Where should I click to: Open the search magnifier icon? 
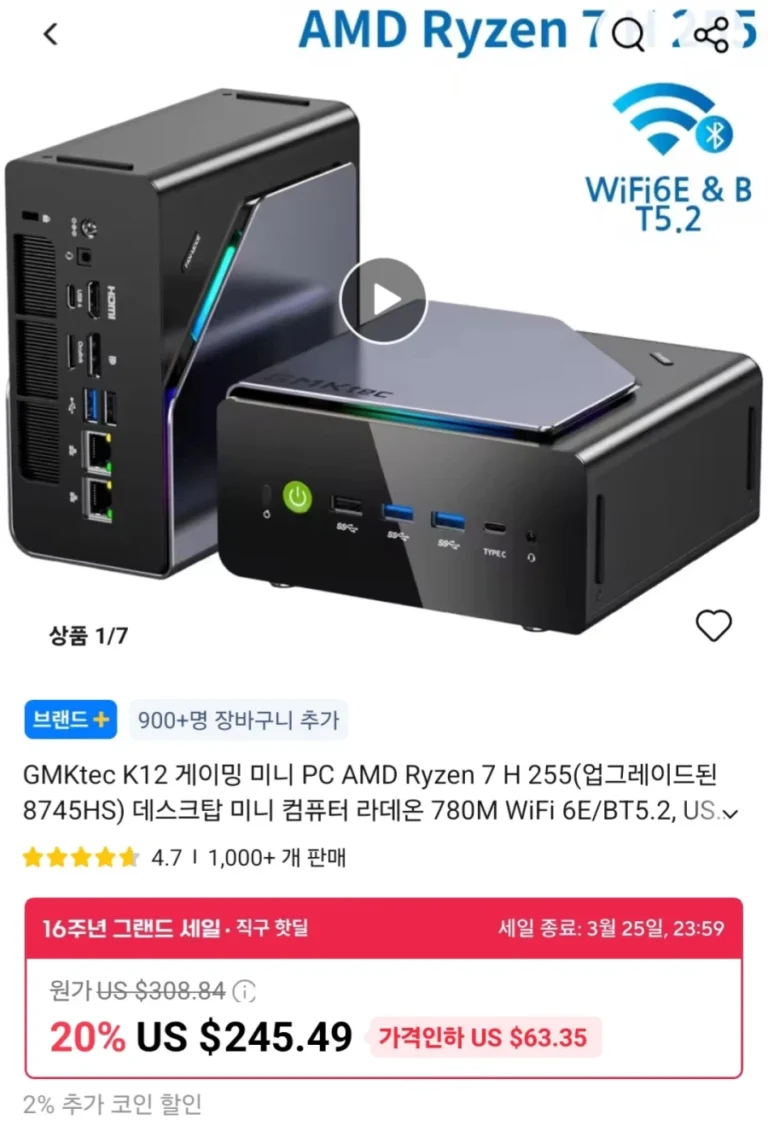coord(629,36)
